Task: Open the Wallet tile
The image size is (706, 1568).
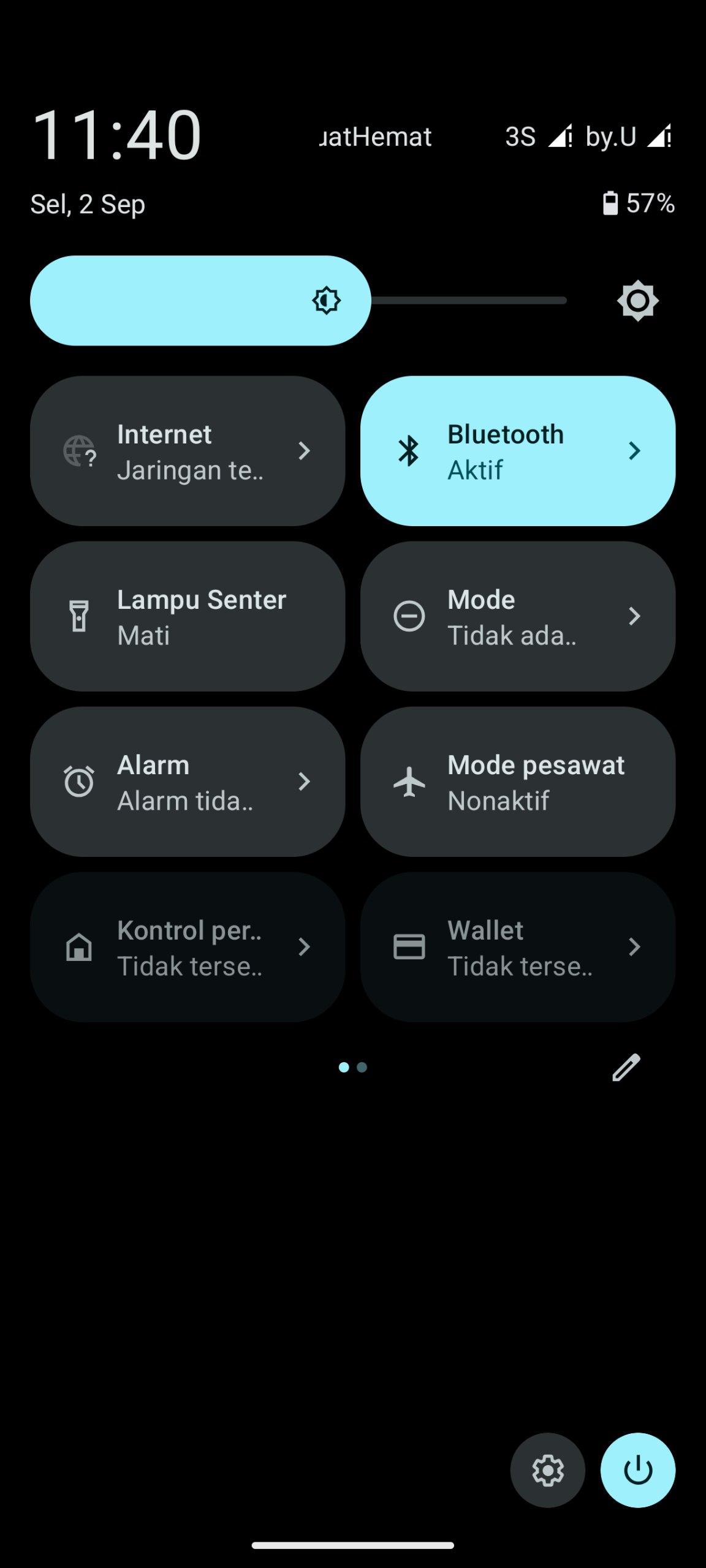Action: [x=517, y=947]
